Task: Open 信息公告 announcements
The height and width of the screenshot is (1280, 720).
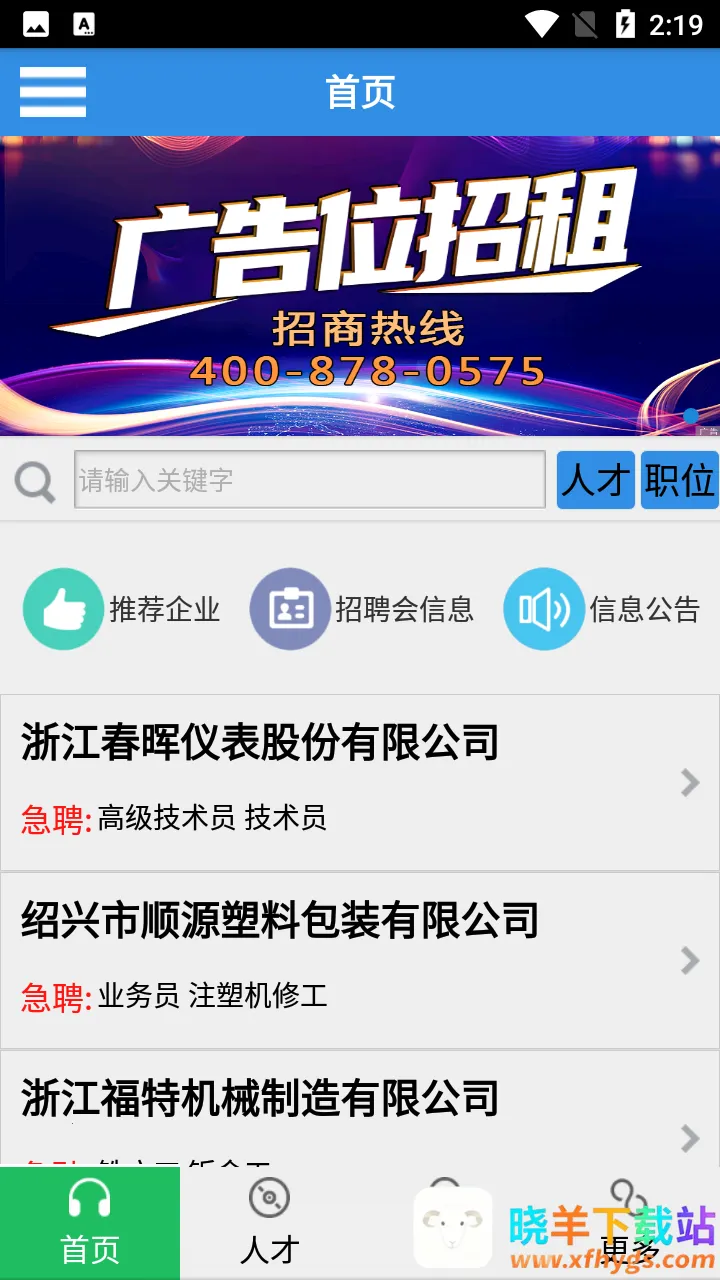Action: click(602, 609)
